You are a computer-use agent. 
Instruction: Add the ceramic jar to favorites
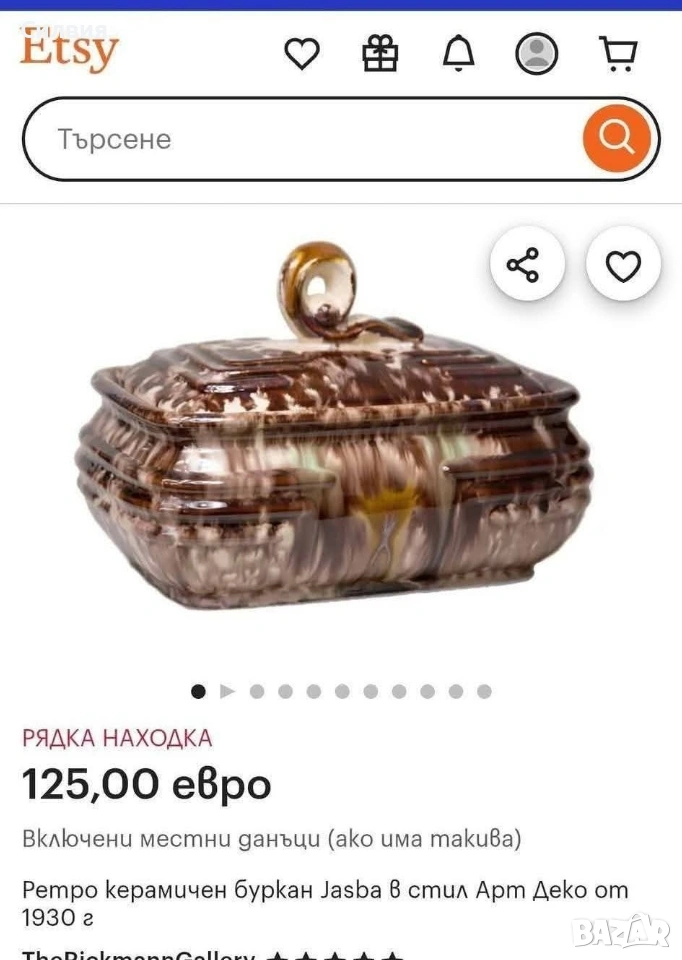click(x=623, y=265)
